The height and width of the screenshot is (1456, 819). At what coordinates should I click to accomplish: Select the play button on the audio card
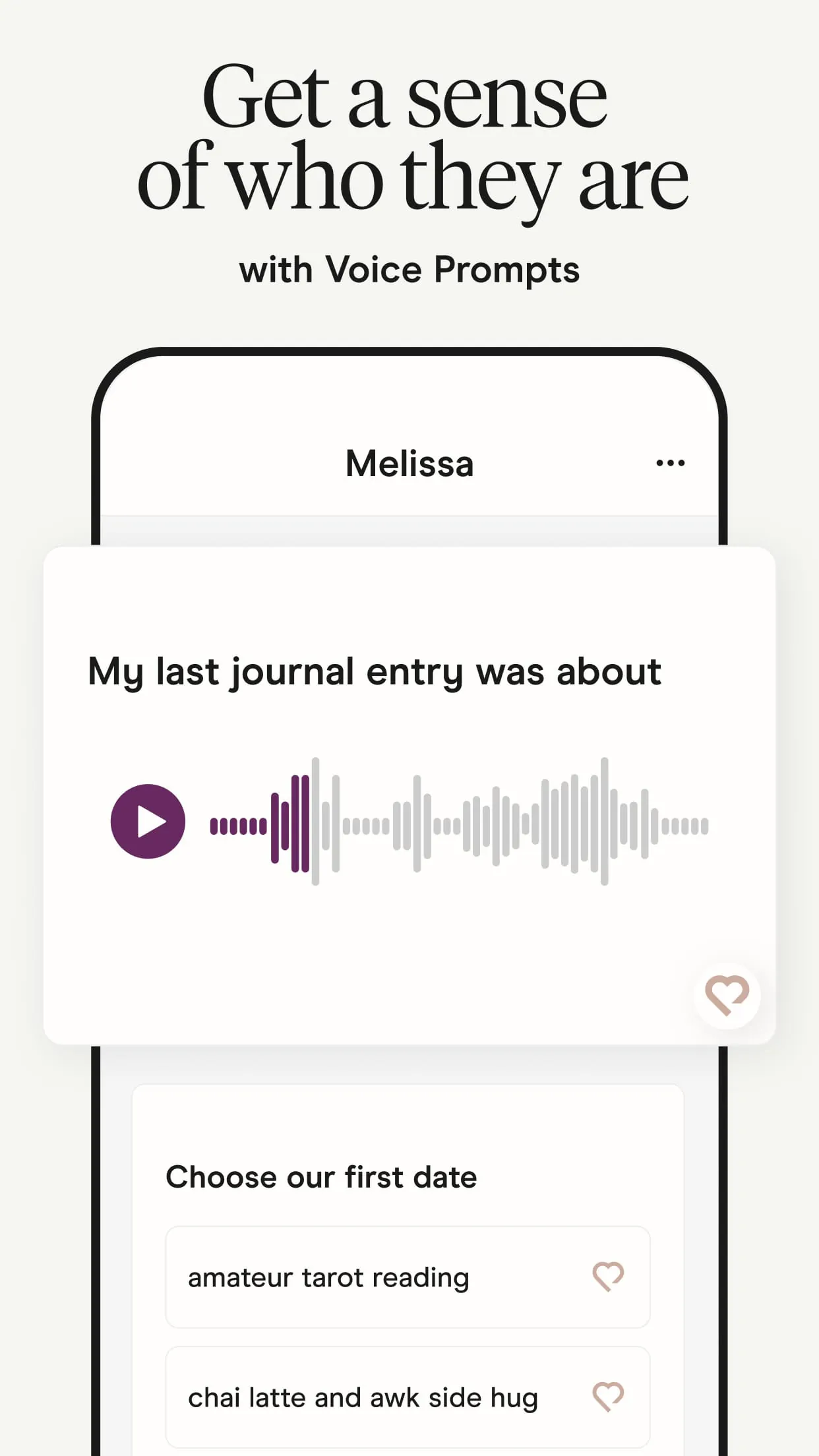coord(149,821)
